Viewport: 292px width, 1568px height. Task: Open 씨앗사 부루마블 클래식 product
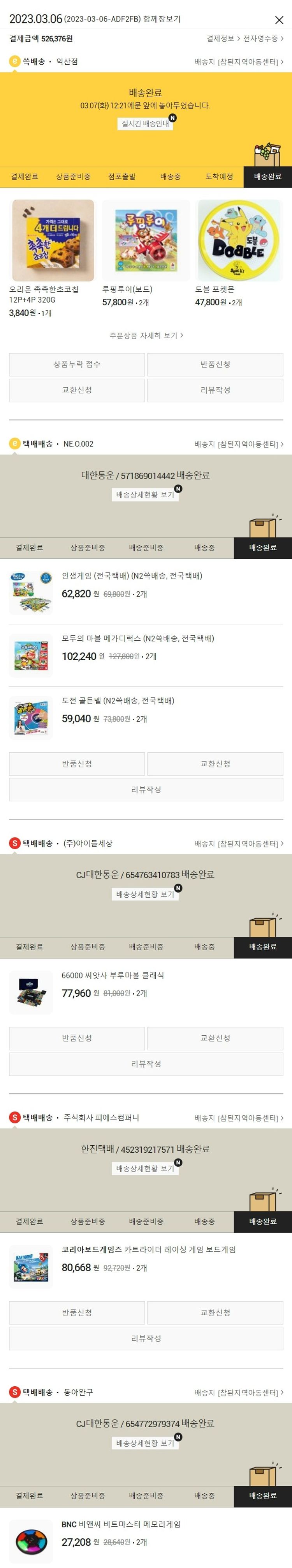pos(113,974)
